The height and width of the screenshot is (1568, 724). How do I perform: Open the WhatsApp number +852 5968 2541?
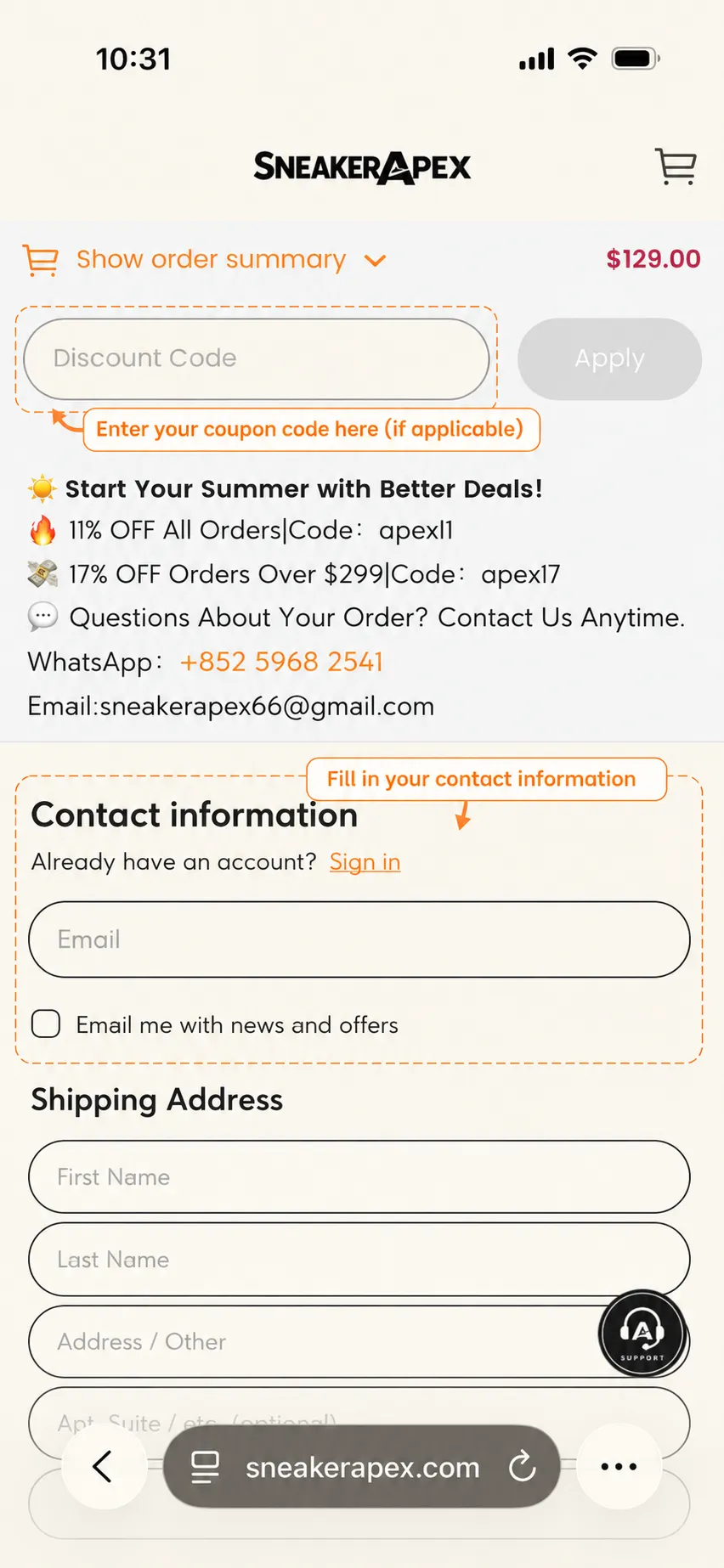pyautogui.click(x=281, y=662)
